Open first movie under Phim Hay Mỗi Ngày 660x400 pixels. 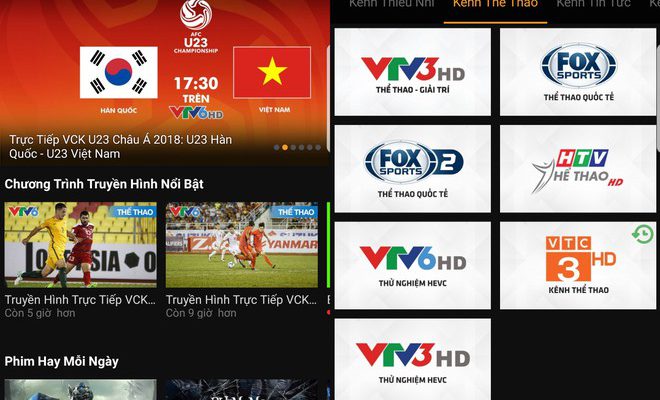80,389
